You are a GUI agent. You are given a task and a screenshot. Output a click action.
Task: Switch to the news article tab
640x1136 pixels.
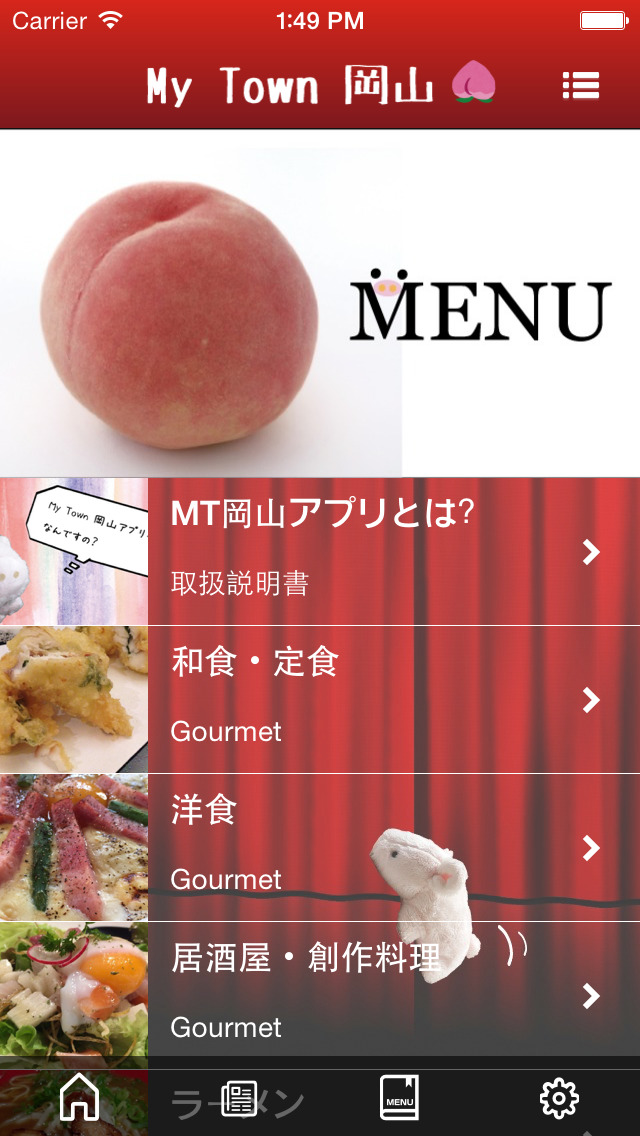239,1099
